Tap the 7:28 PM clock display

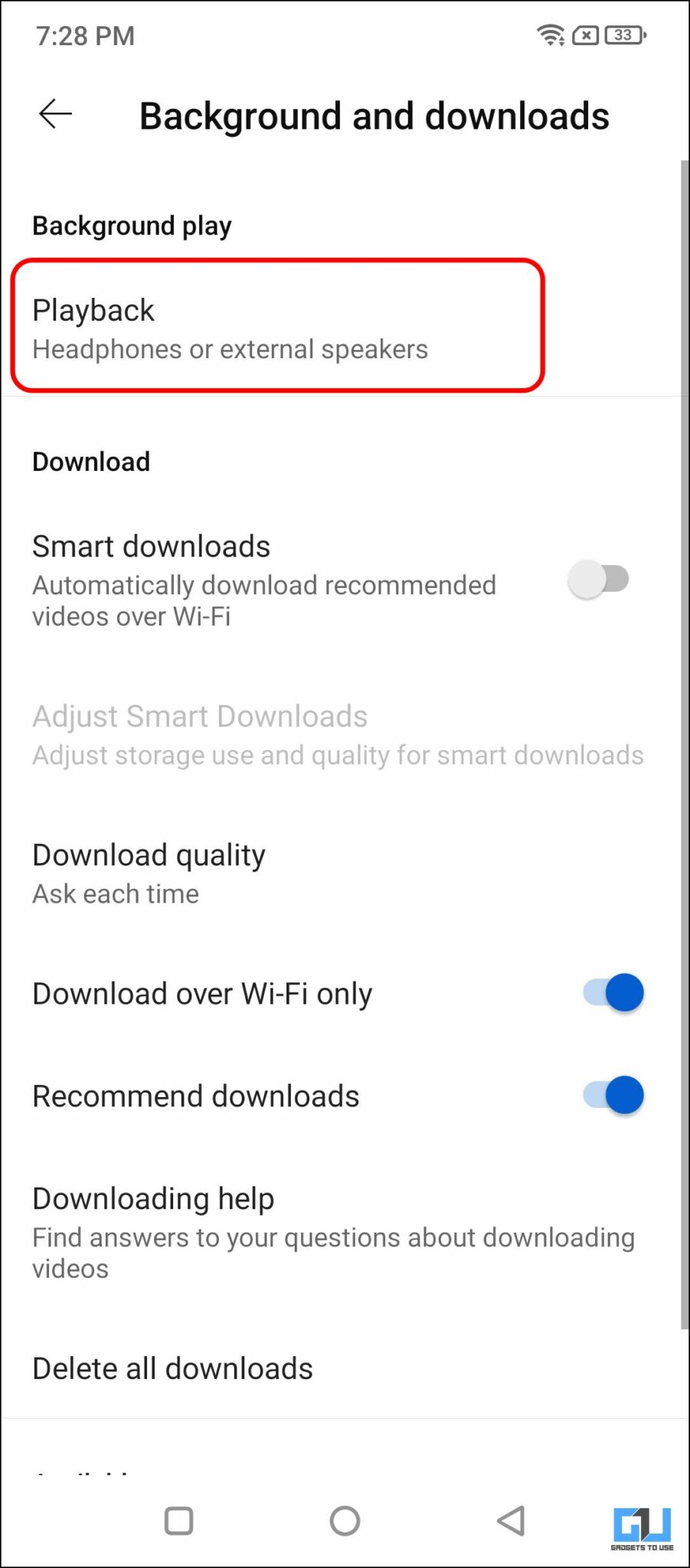tap(85, 35)
